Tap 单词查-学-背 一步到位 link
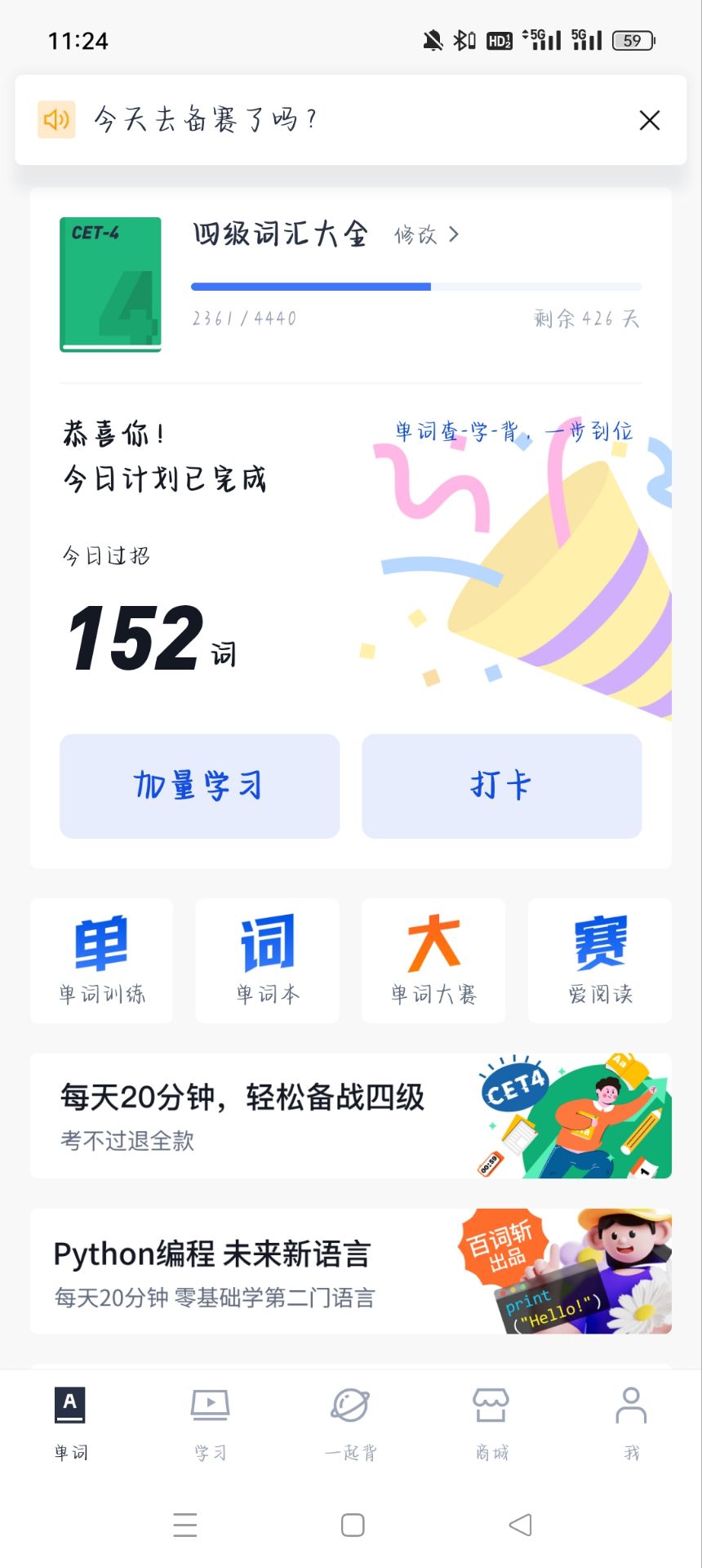 (514, 431)
